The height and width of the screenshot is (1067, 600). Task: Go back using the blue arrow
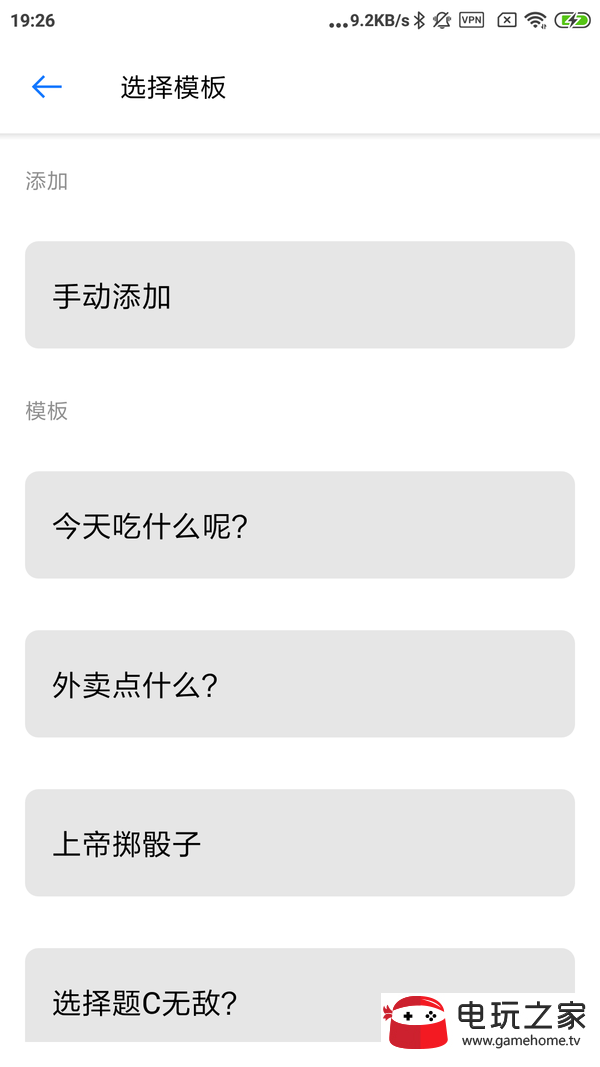coord(47,87)
